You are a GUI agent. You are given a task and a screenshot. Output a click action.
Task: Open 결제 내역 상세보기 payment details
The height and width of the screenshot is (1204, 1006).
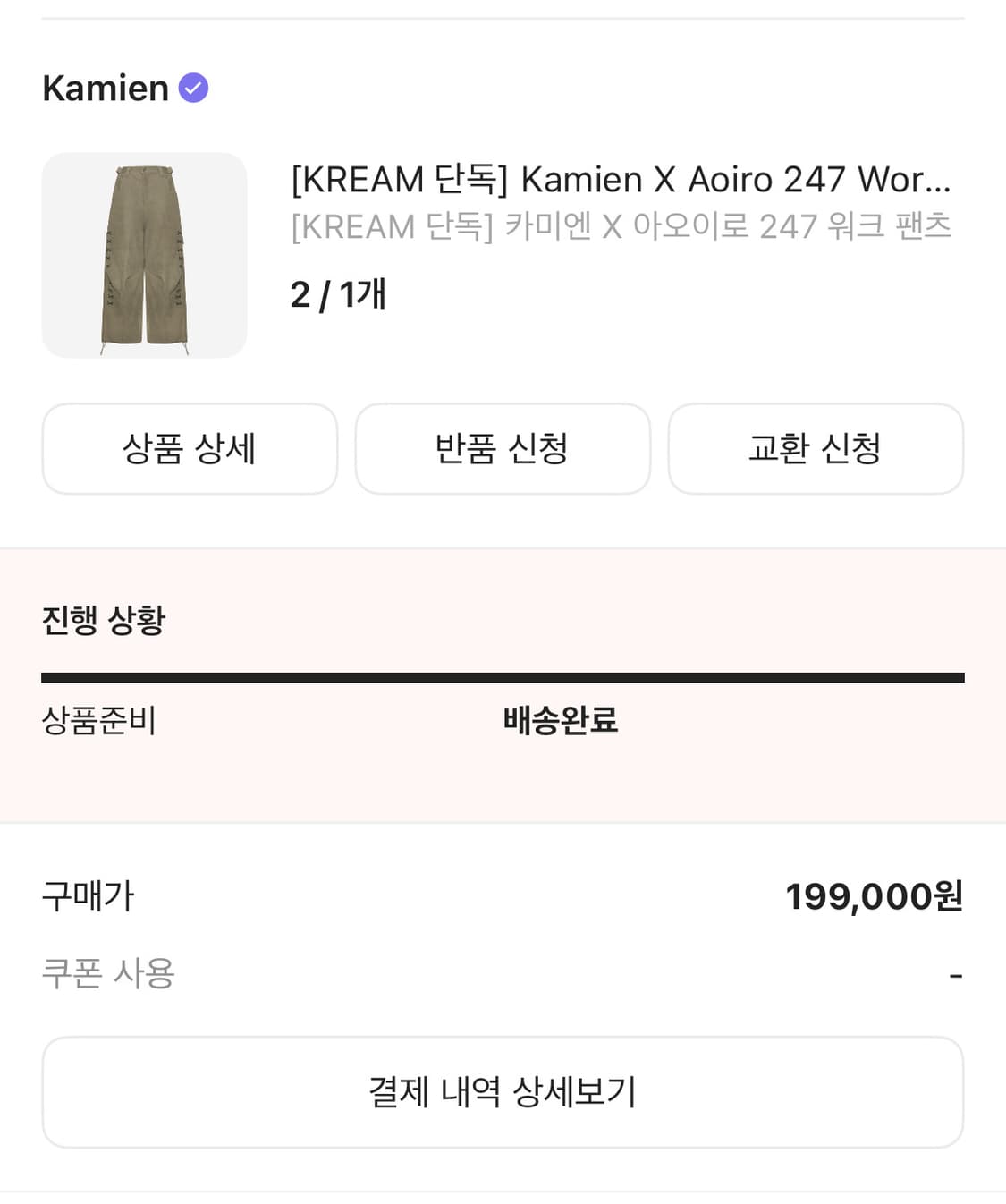click(503, 1091)
